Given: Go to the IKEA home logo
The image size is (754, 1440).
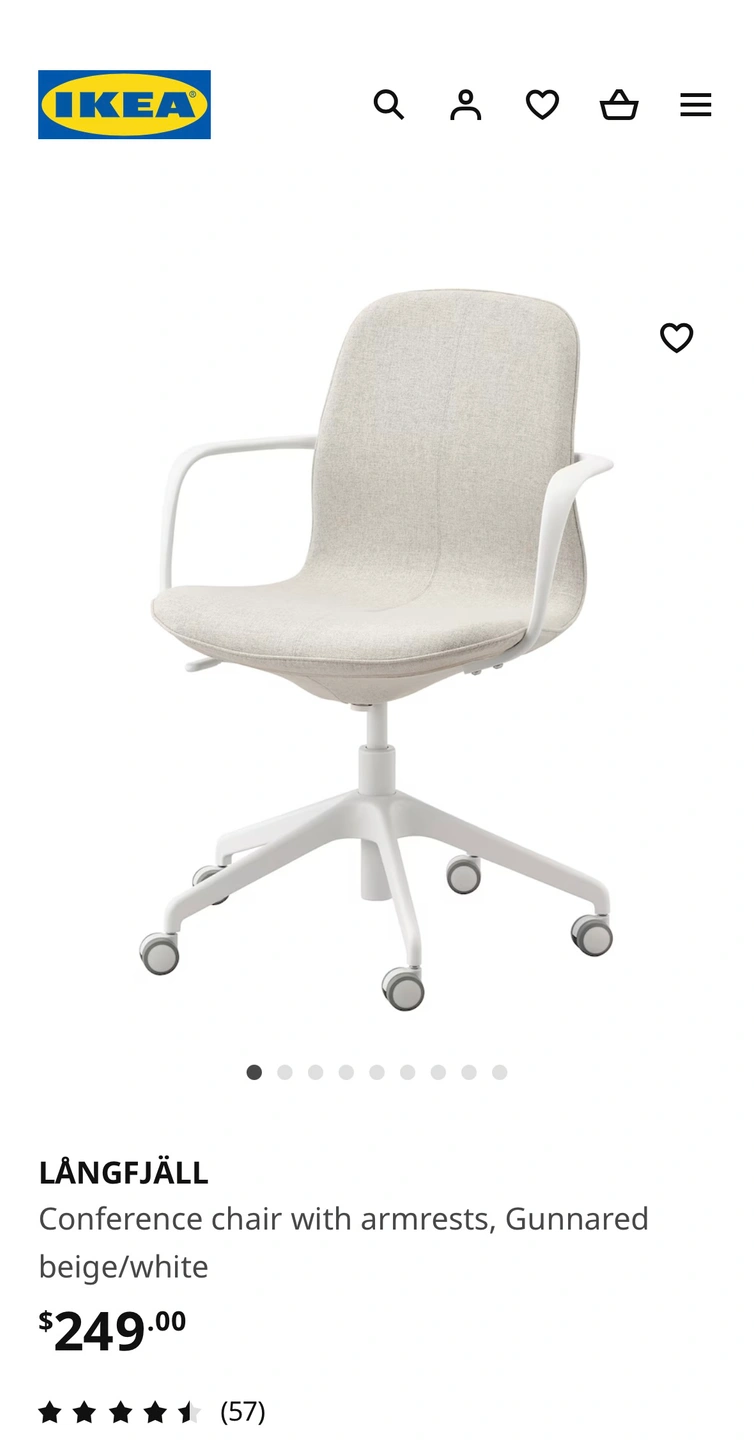Looking at the screenshot, I should pos(124,104).
